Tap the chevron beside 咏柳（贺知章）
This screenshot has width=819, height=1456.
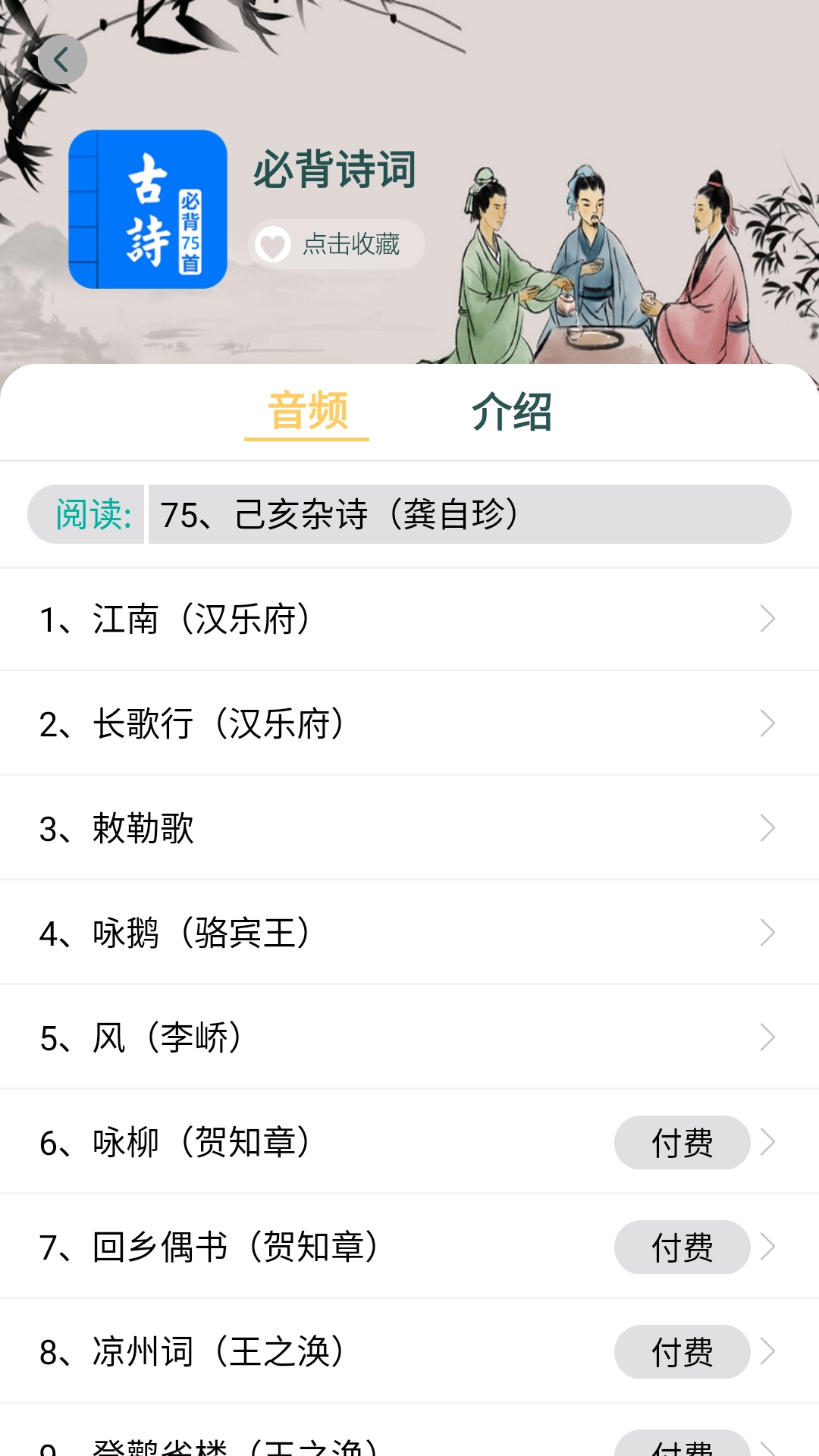[767, 1142]
